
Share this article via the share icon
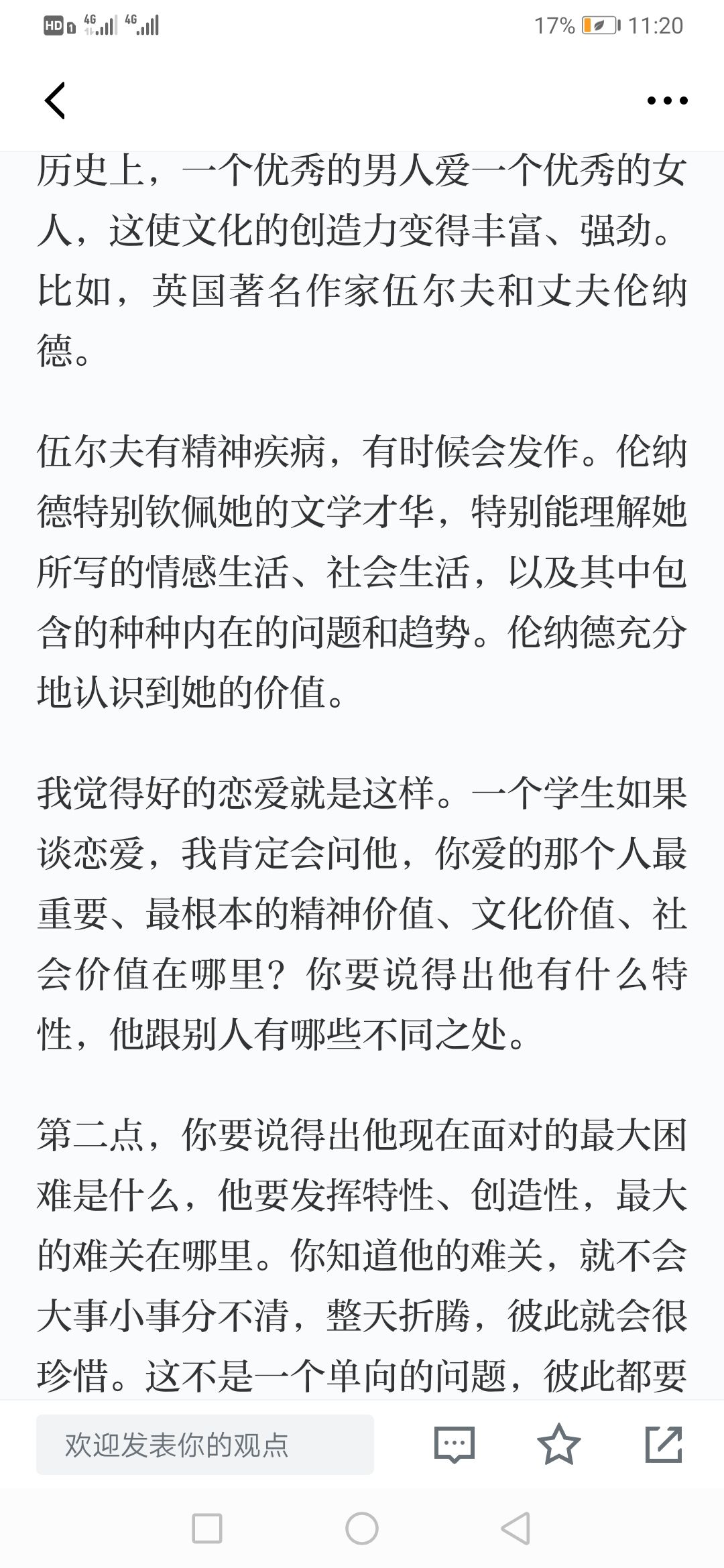point(664,1444)
